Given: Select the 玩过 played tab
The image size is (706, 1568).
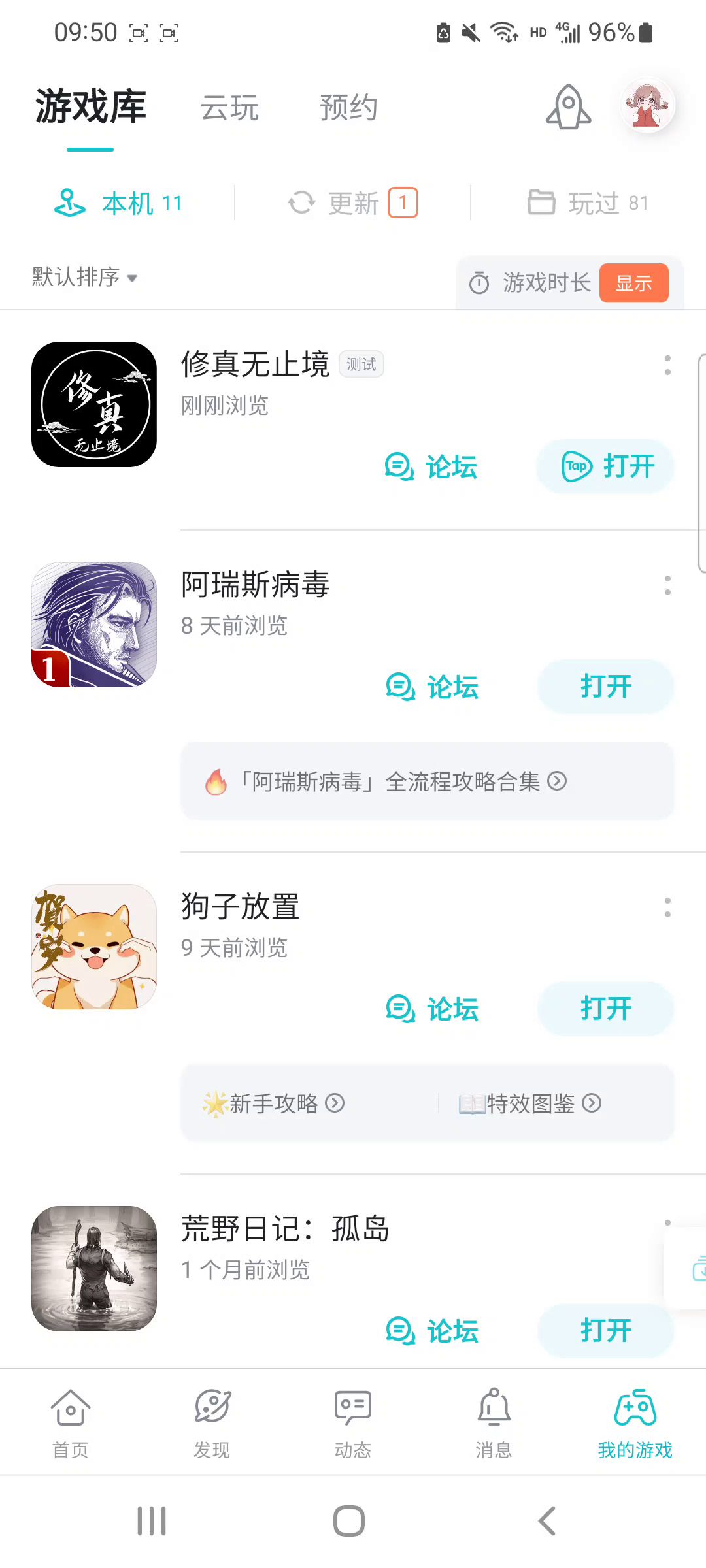Looking at the screenshot, I should (588, 203).
